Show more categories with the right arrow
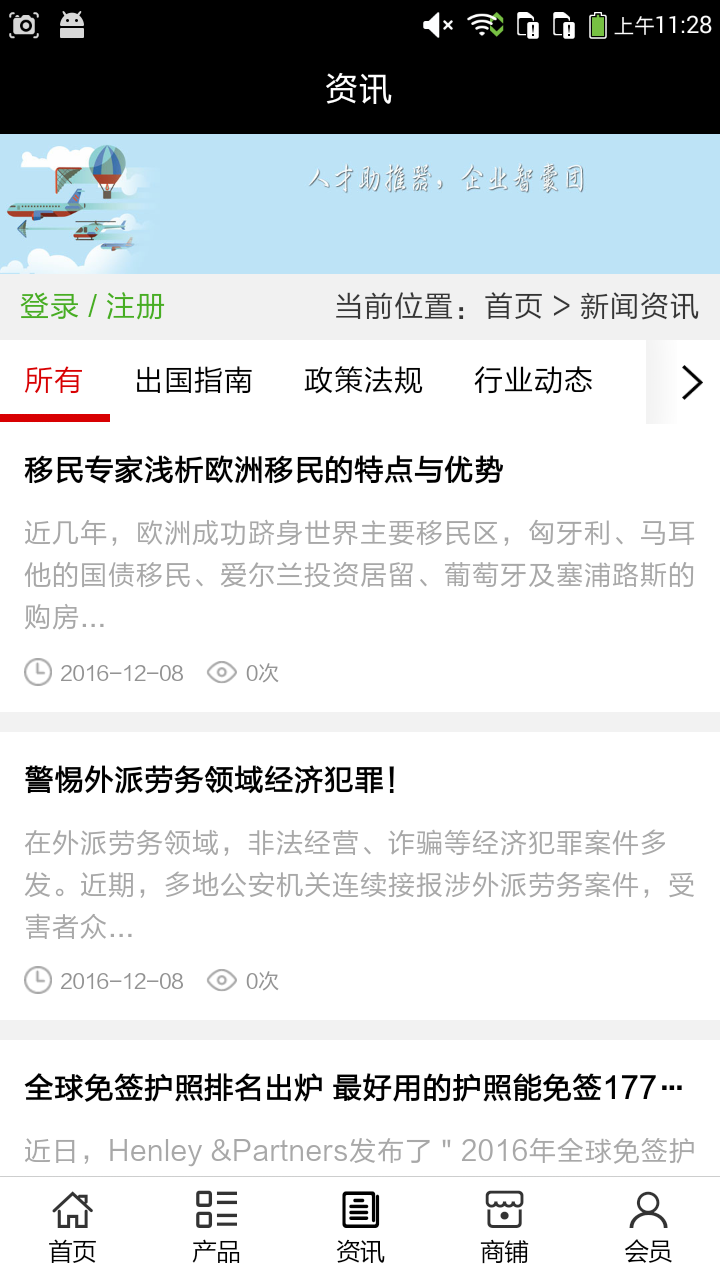 (691, 382)
